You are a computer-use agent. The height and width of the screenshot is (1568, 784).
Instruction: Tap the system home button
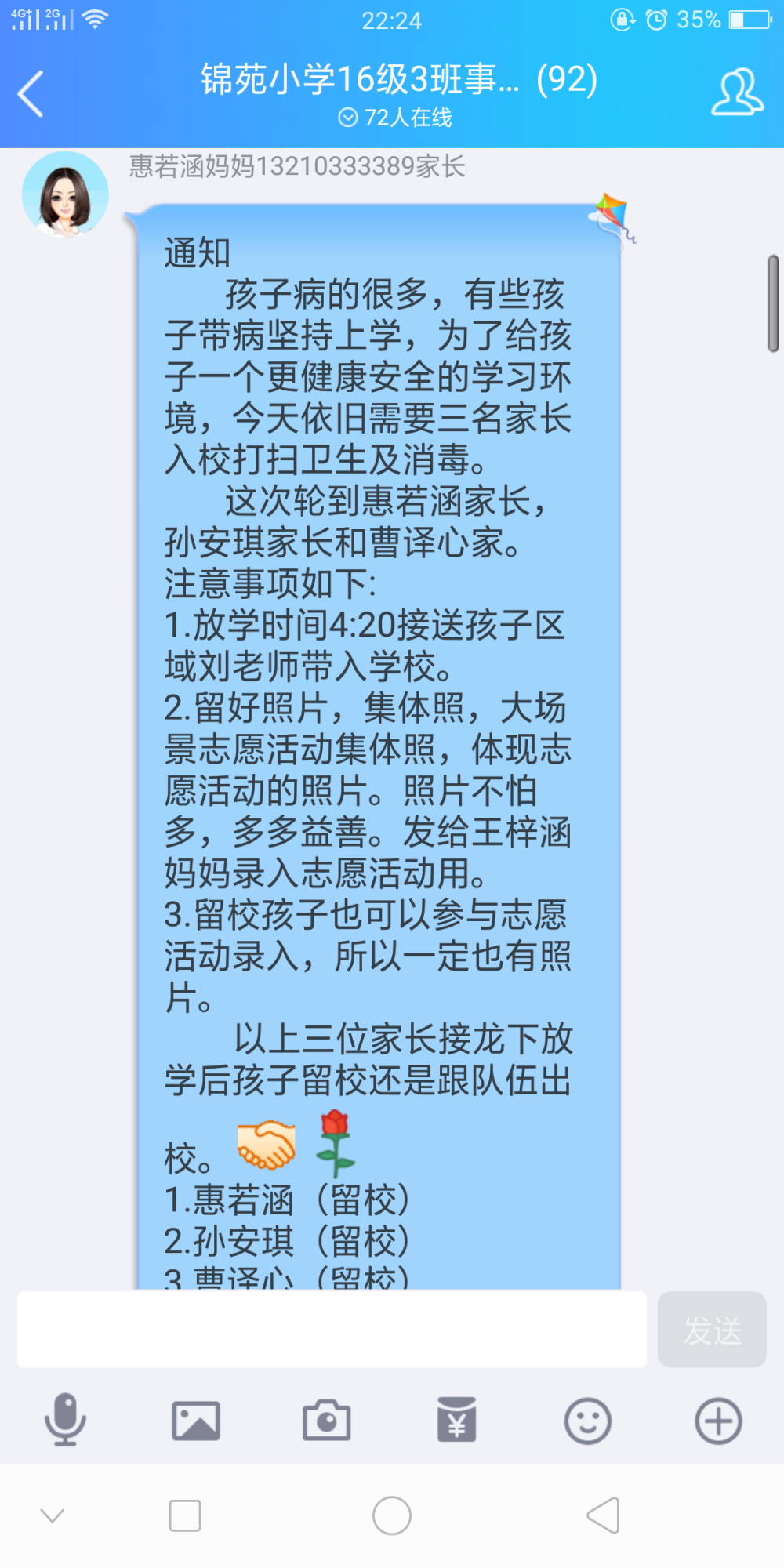coord(392,1515)
